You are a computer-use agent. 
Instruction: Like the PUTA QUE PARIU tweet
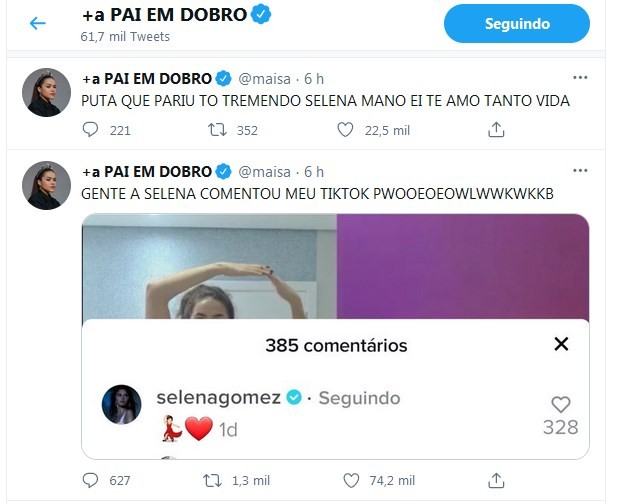point(345,129)
